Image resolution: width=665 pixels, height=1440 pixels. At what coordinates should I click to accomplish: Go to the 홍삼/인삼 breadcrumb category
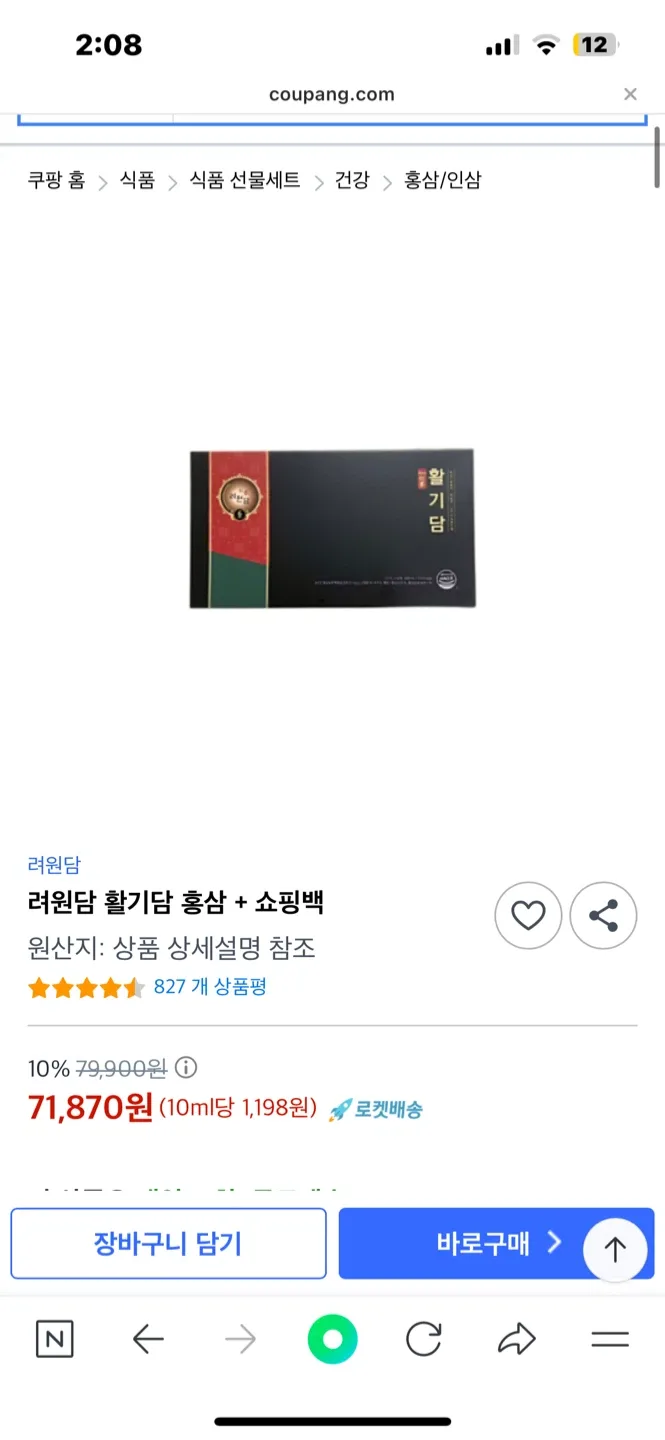pyautogui.click(x=442, y=180)
